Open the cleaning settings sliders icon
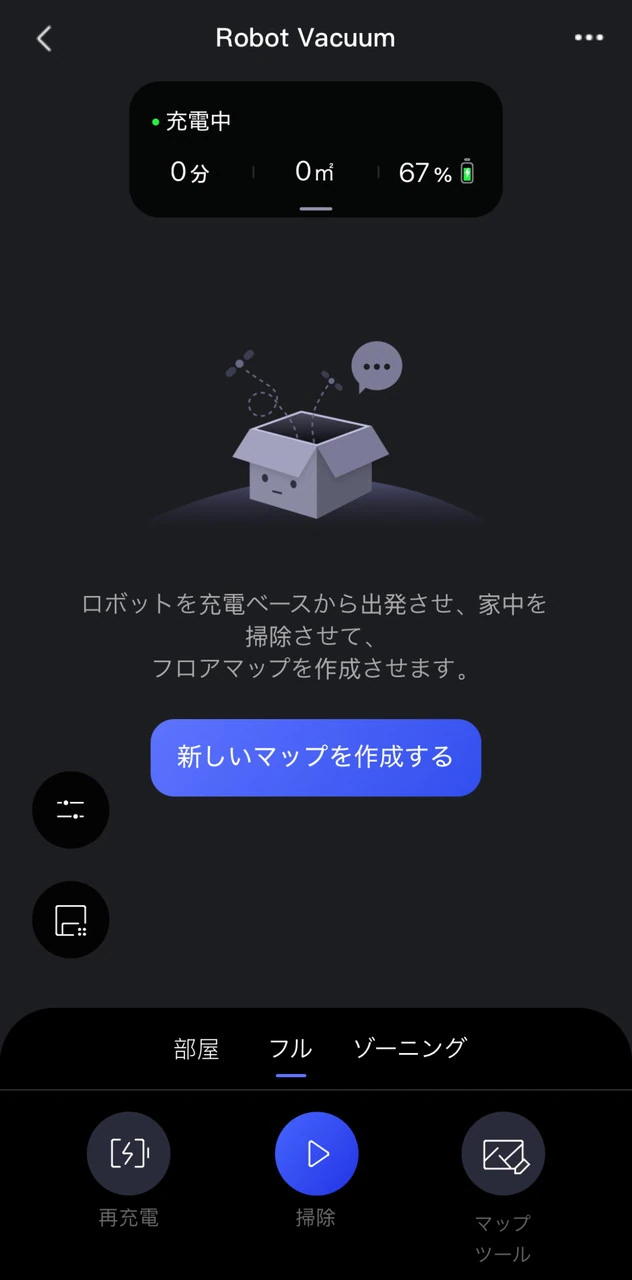The image size is (632, 1280). 70,810
